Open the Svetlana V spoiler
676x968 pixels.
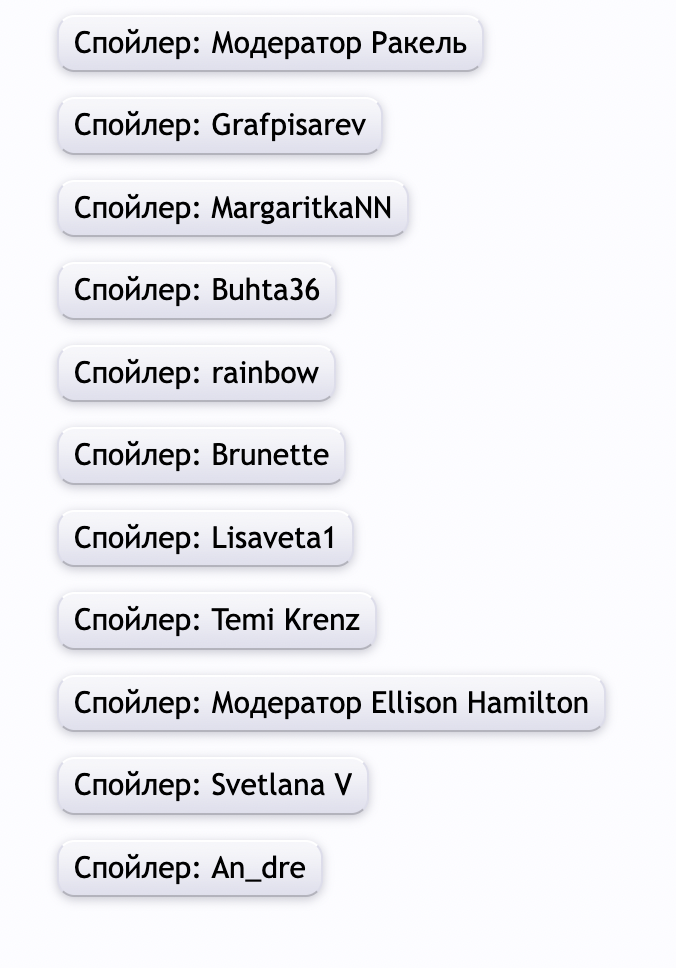pyautogui.click(x=213, y=785)
